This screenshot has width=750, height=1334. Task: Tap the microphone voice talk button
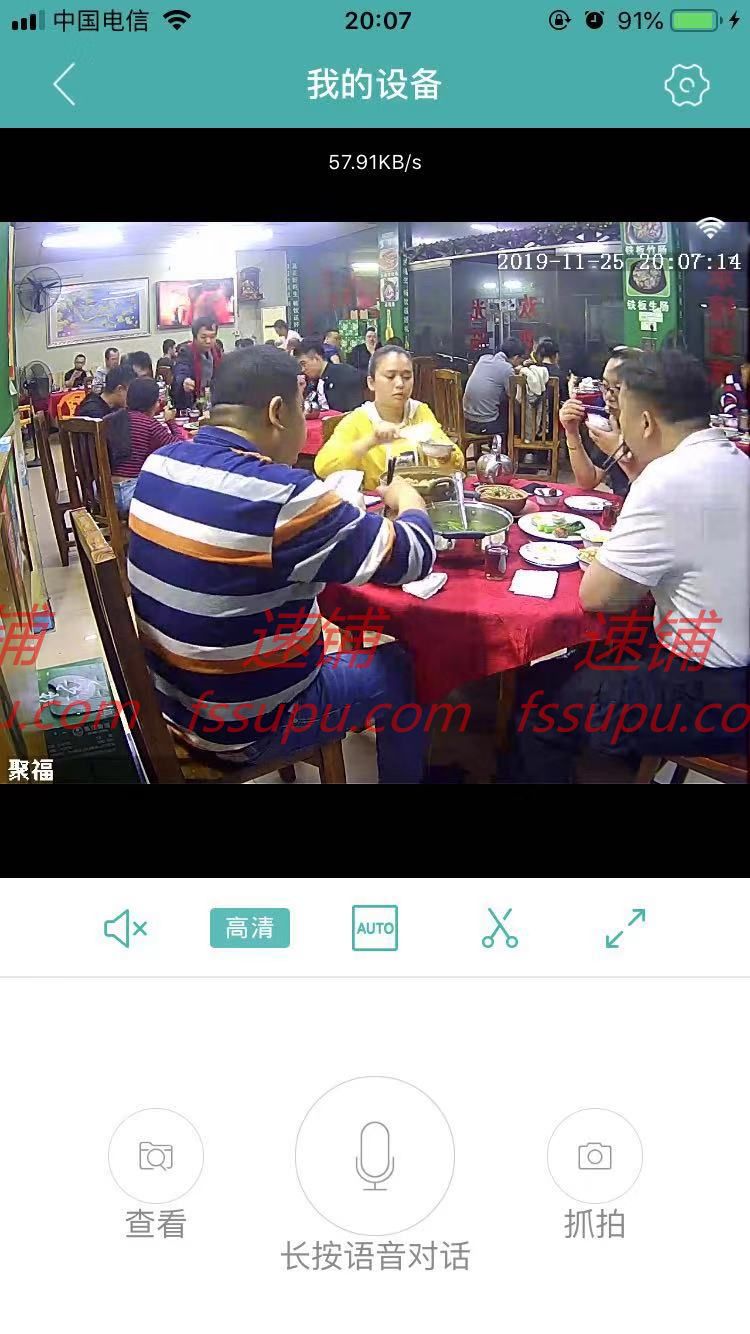tap(375, 1156)
